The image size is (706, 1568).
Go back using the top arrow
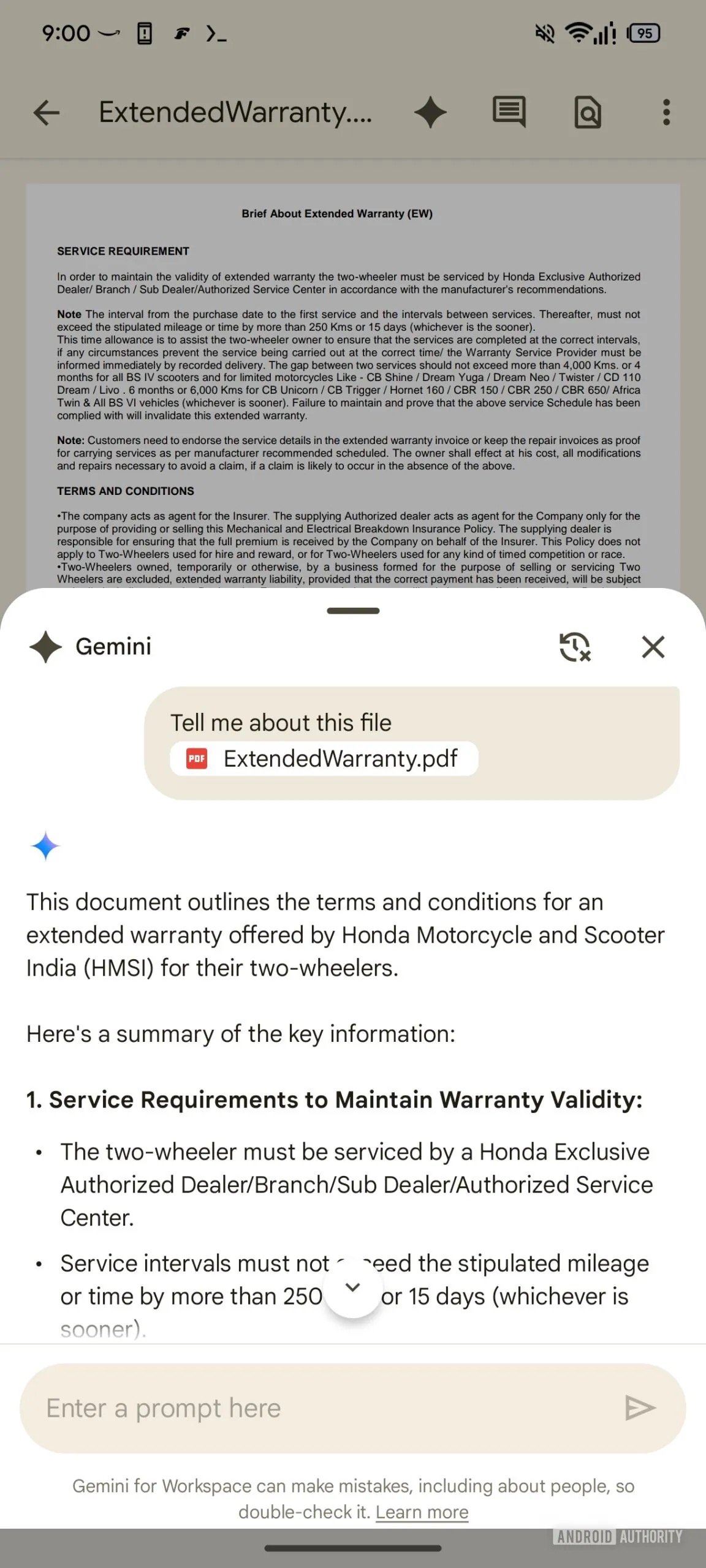[47, 113]
